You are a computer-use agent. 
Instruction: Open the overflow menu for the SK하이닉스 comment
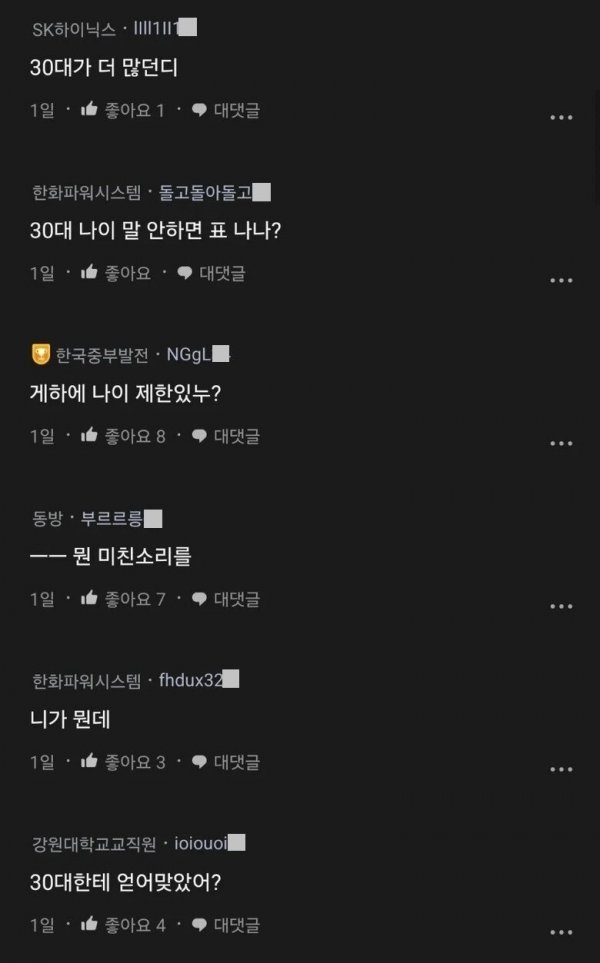pyautogui.click(x=562, y=117)
